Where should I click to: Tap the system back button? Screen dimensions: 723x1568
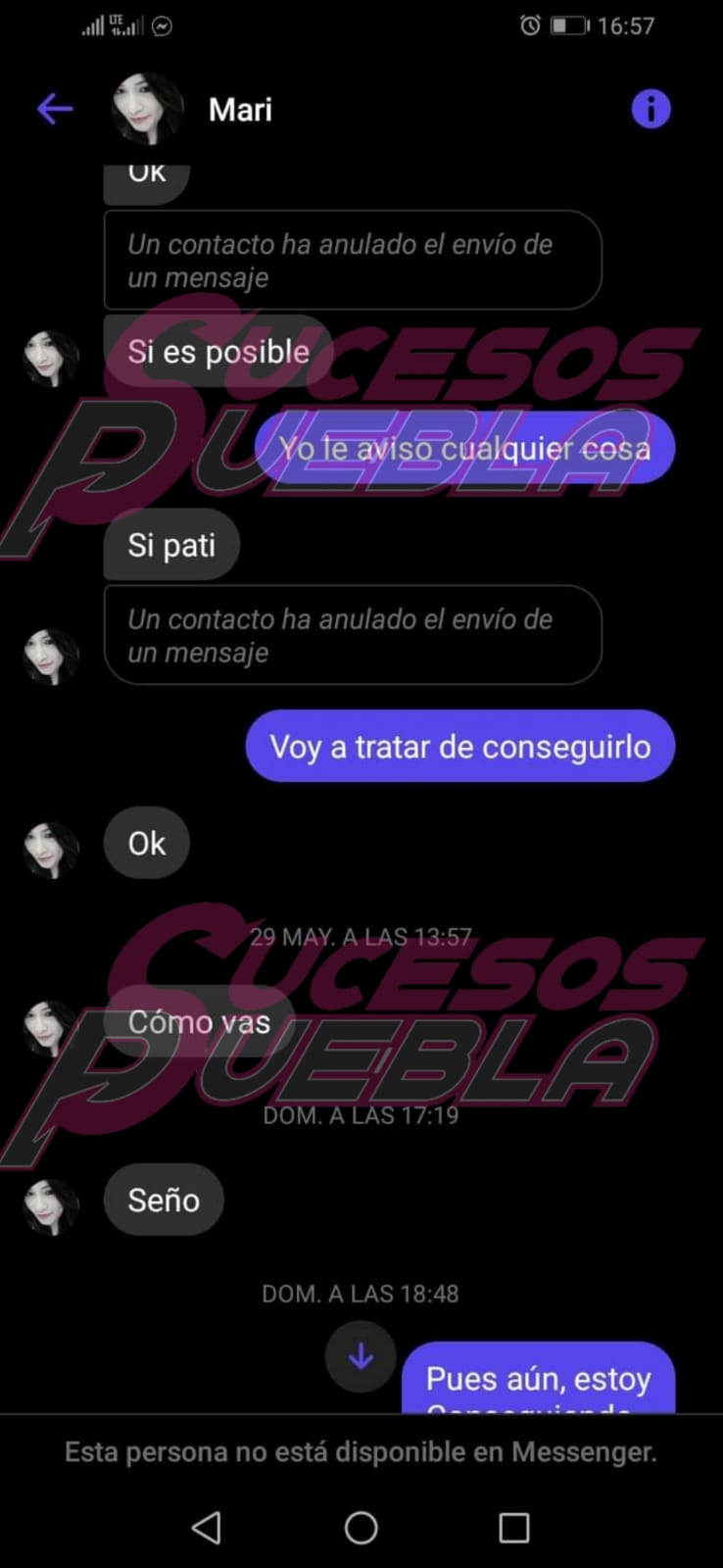206,1527
